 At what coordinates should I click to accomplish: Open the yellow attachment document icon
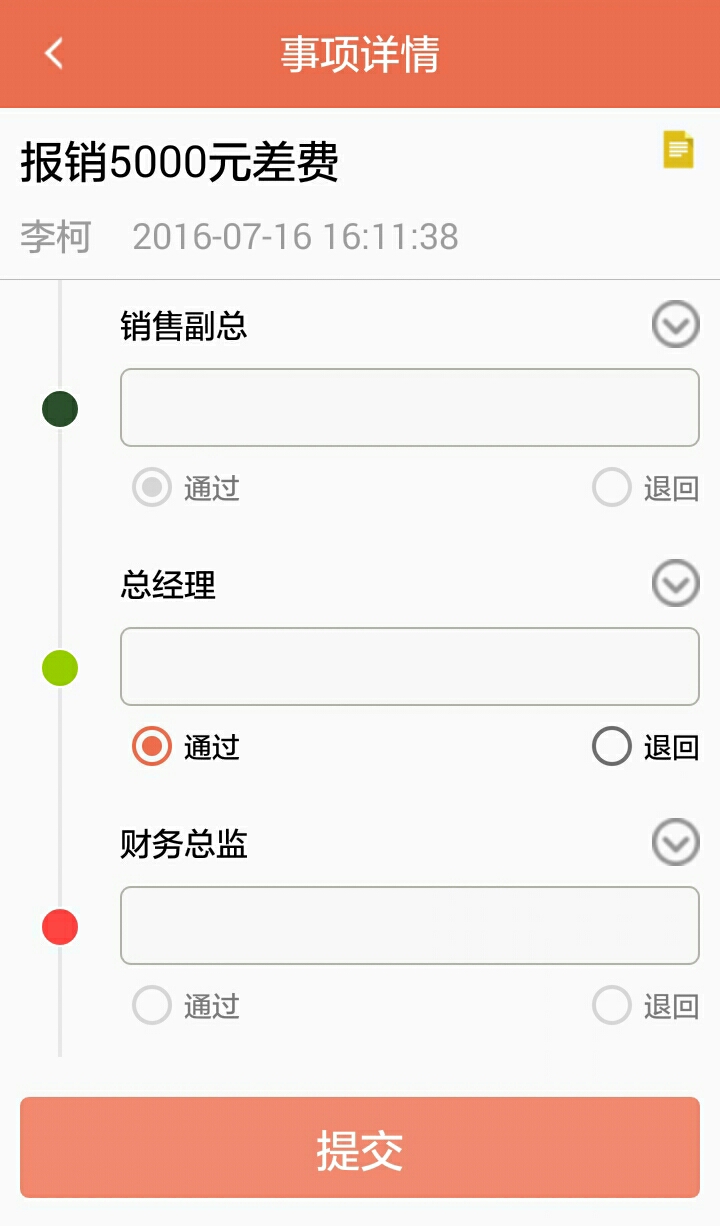[x=678, y=150]
